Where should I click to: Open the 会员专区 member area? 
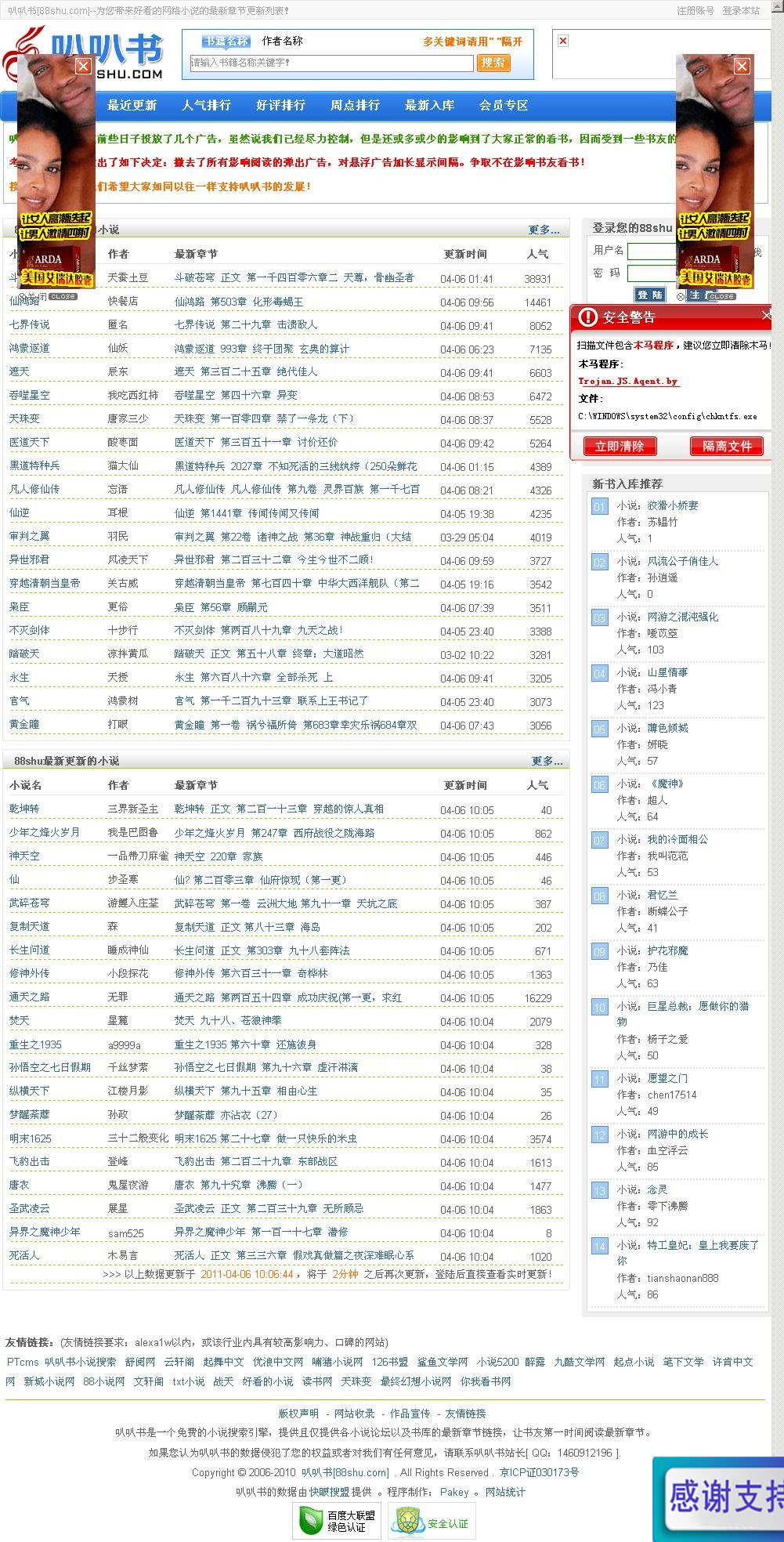[x=504, y=105]
